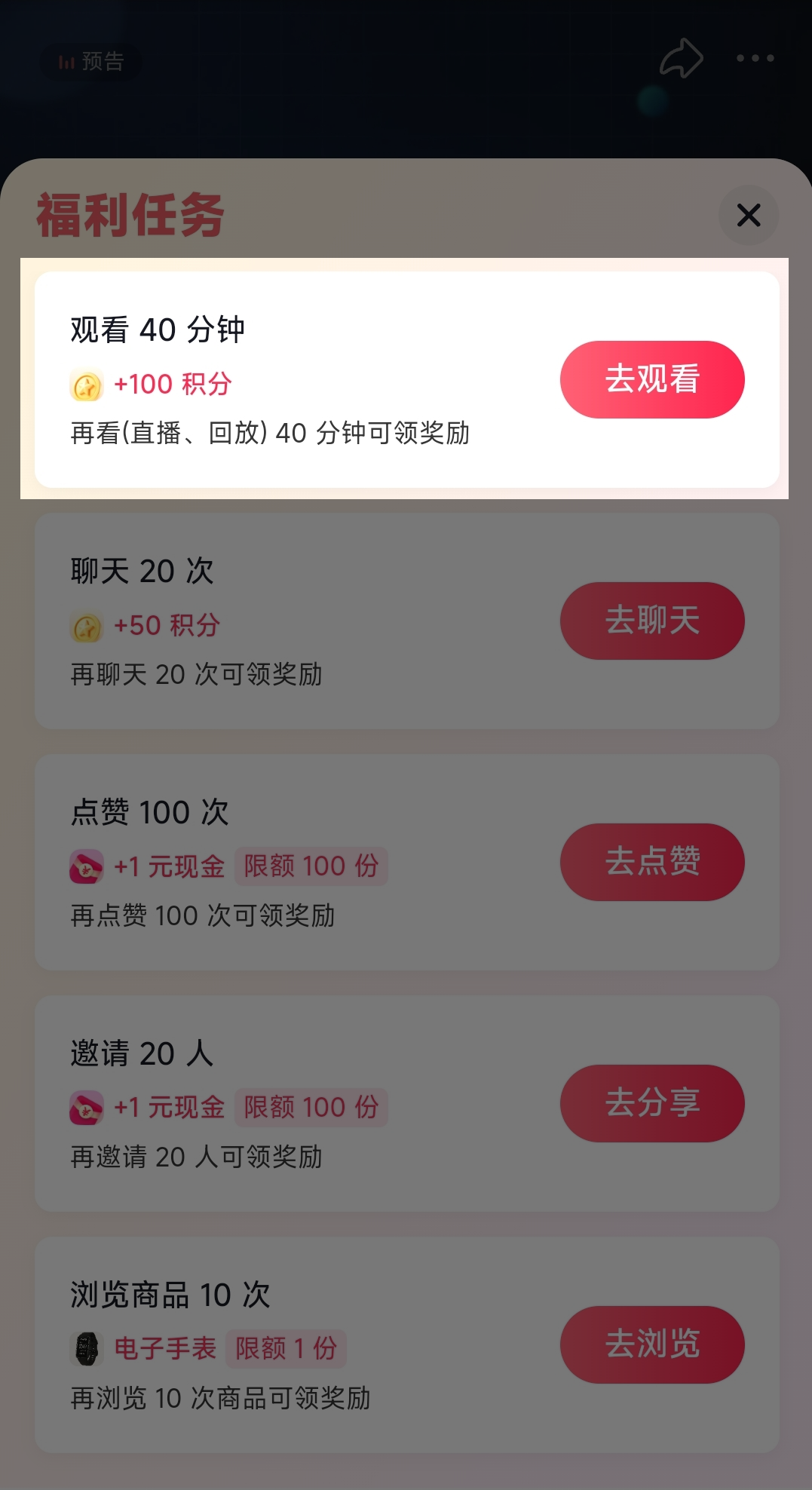Open the three-dot overflow menu
The width and height of the screenshot is (812, 1490).
pyautogui.click(x=755, y=58)
